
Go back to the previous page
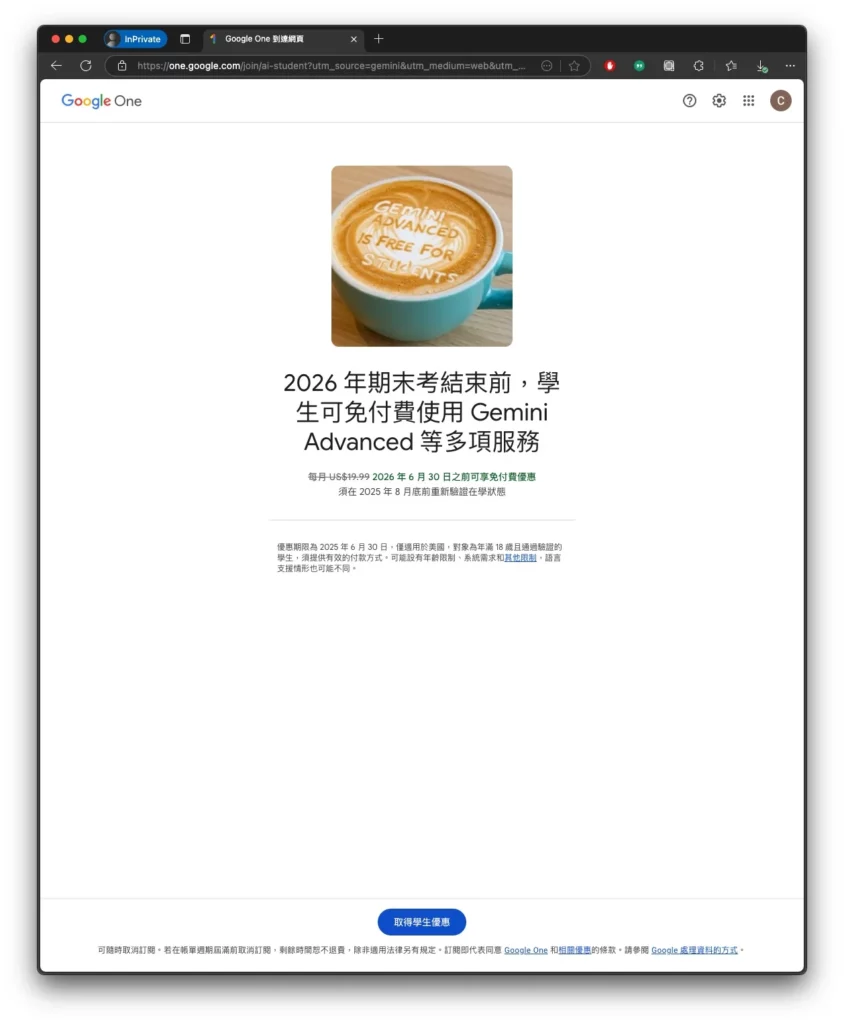(56, 66)
